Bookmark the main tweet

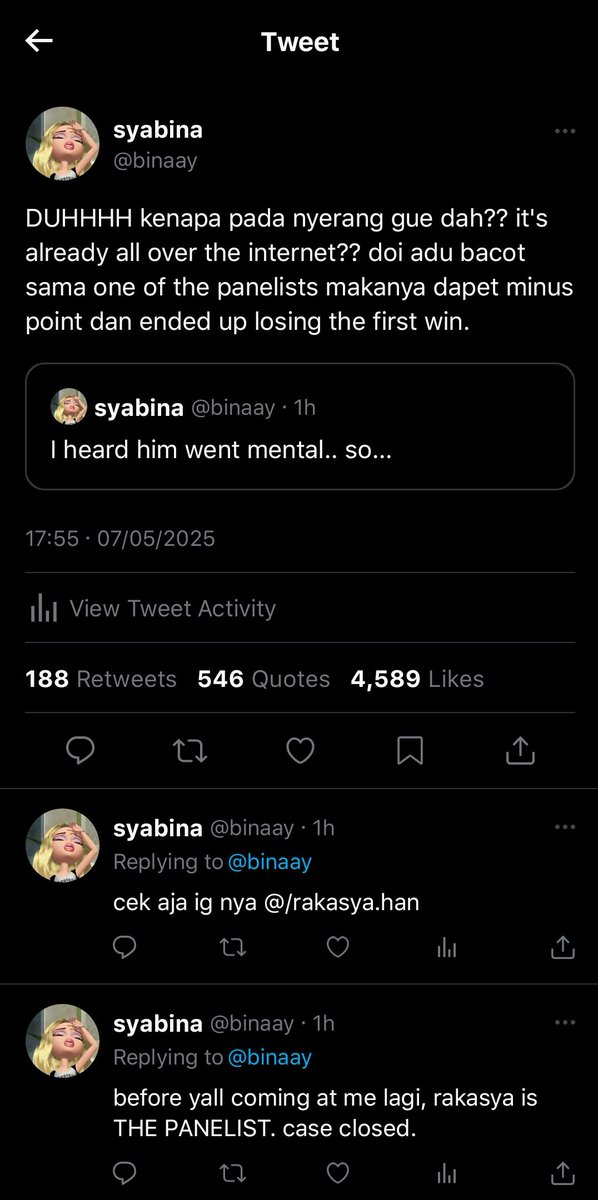coord(410,750)
